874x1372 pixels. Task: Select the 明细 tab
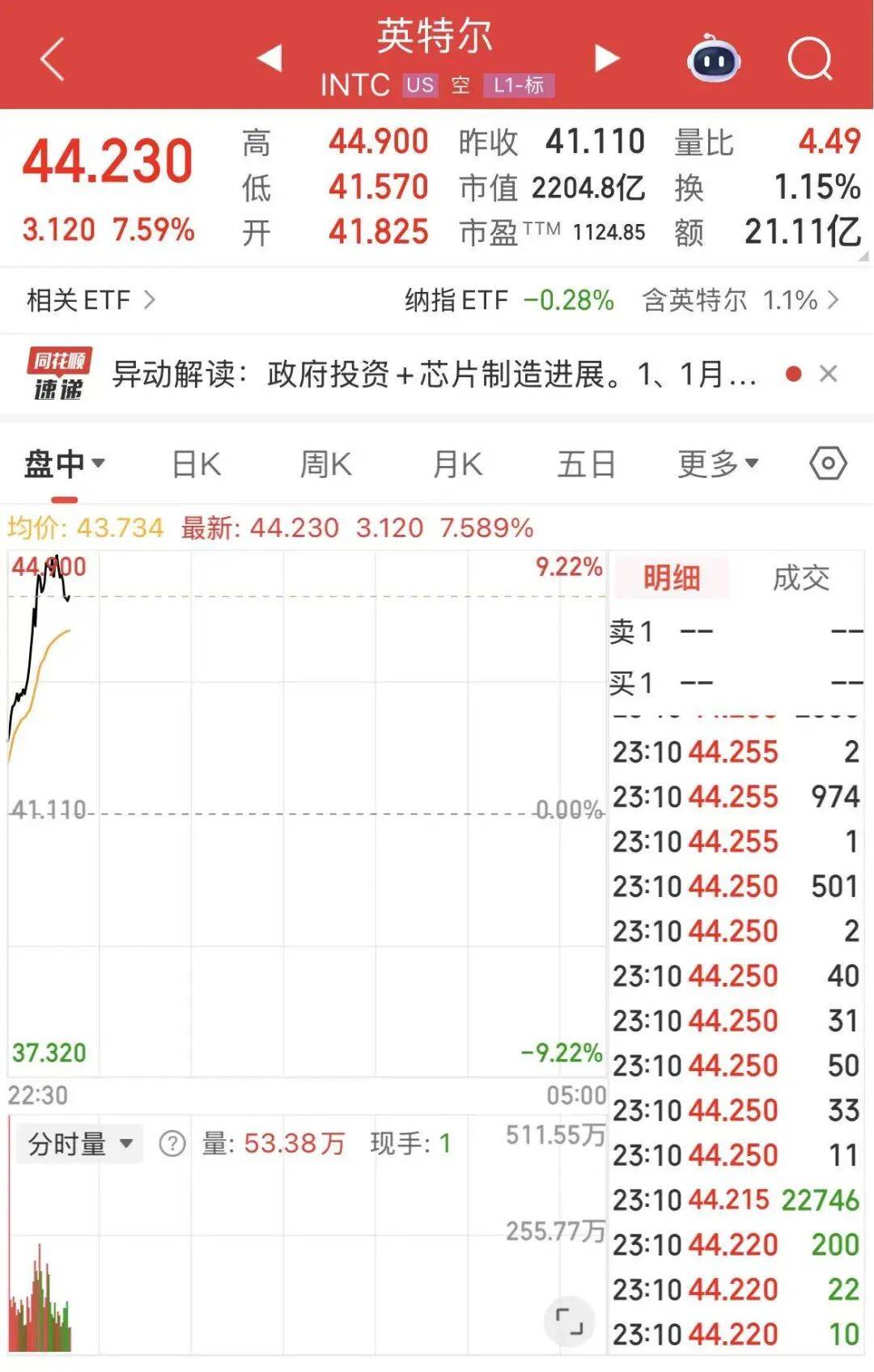(672, 578)
